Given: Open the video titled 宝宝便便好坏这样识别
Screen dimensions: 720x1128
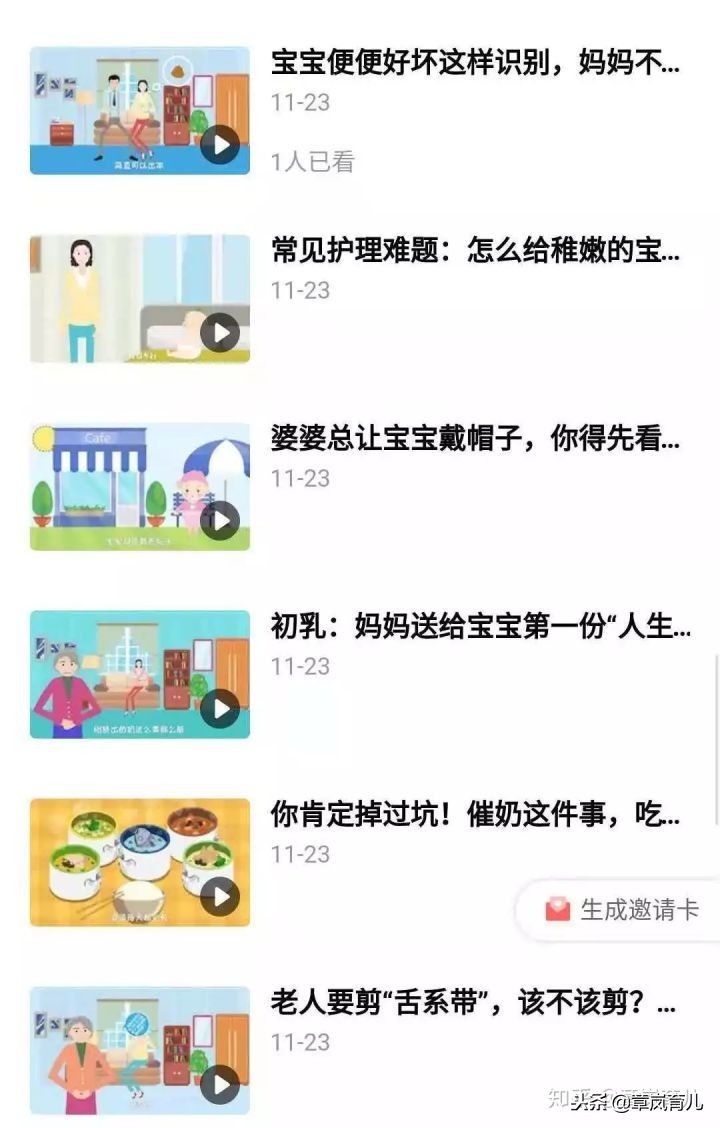Looking at the screenshot, I should tap(470, 62).
